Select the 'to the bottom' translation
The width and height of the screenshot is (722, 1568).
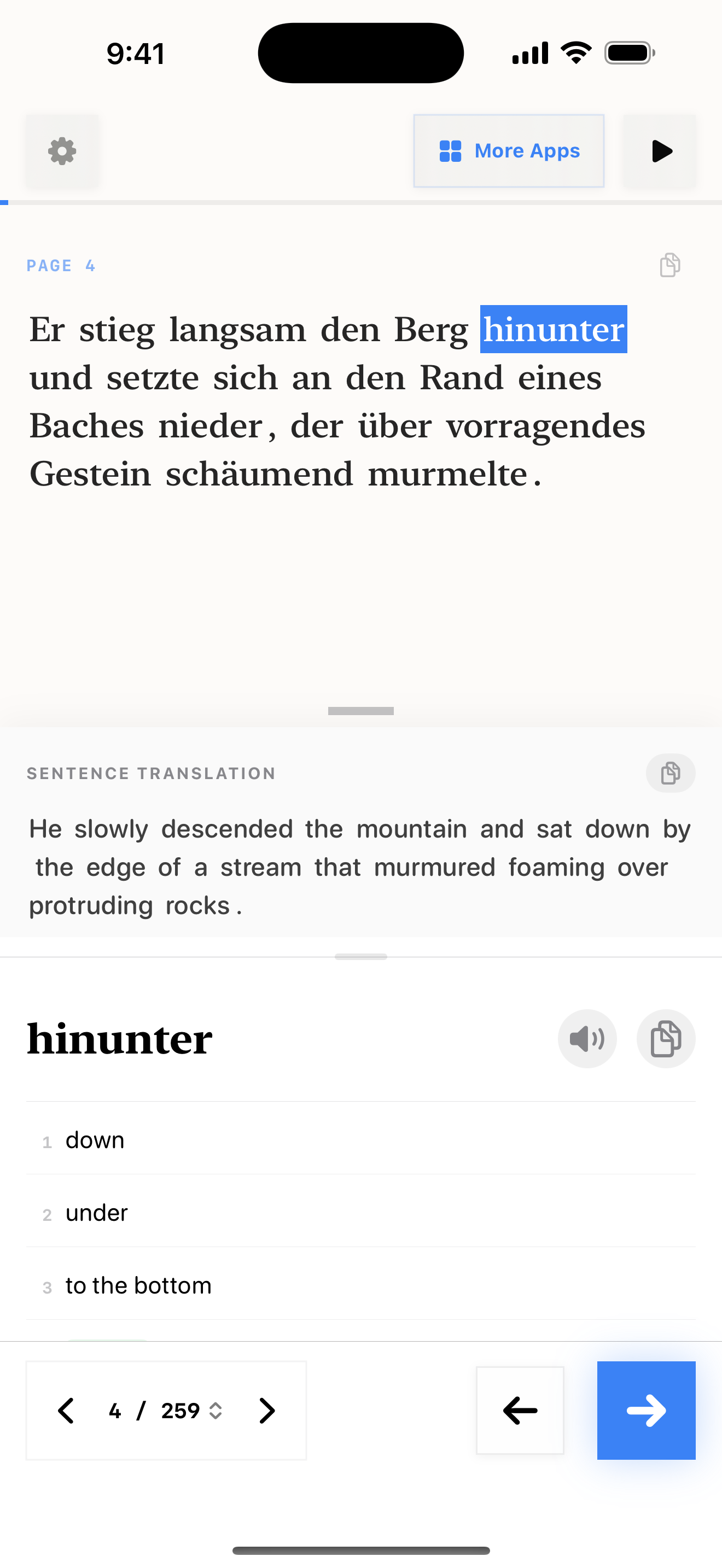138,1285
